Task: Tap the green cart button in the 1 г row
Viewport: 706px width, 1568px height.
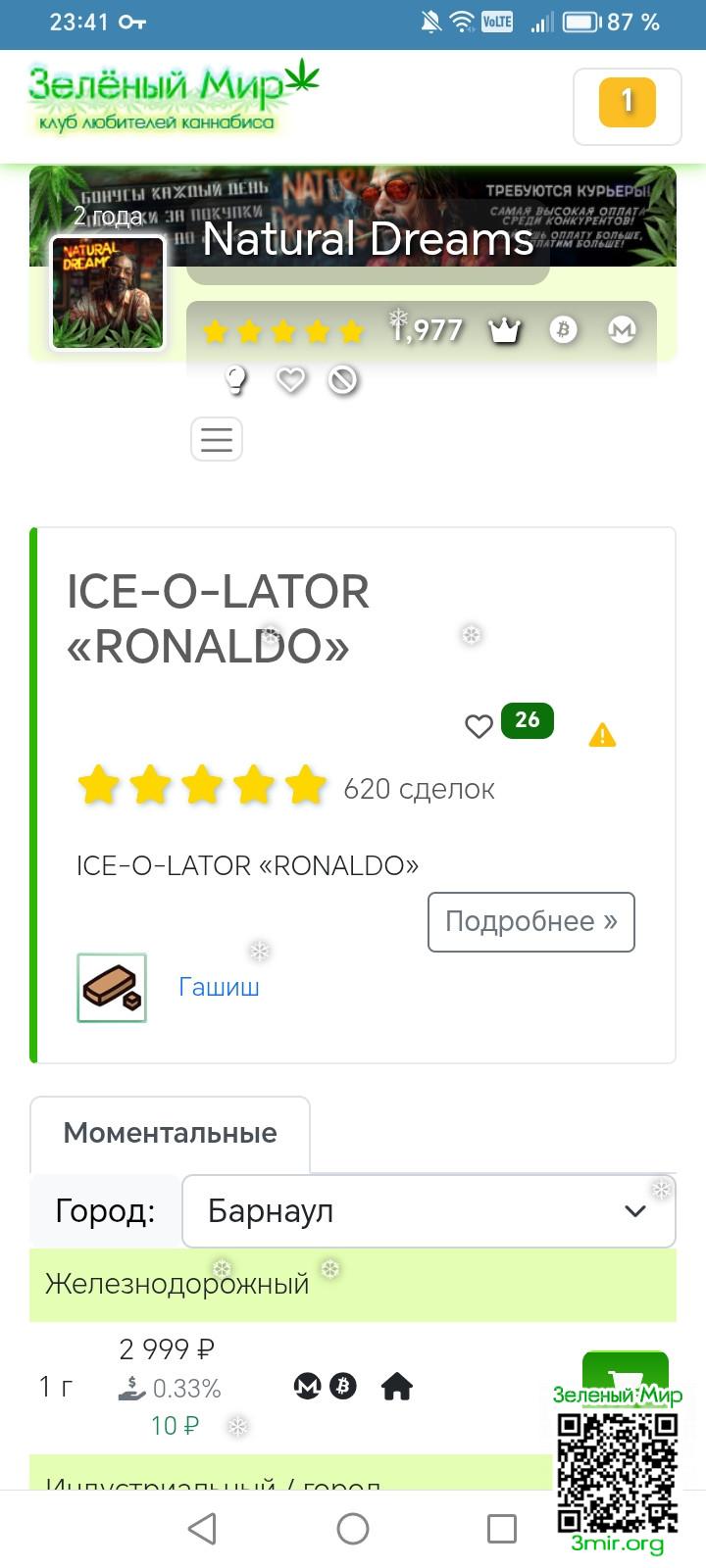Action: click(625, 1370)
